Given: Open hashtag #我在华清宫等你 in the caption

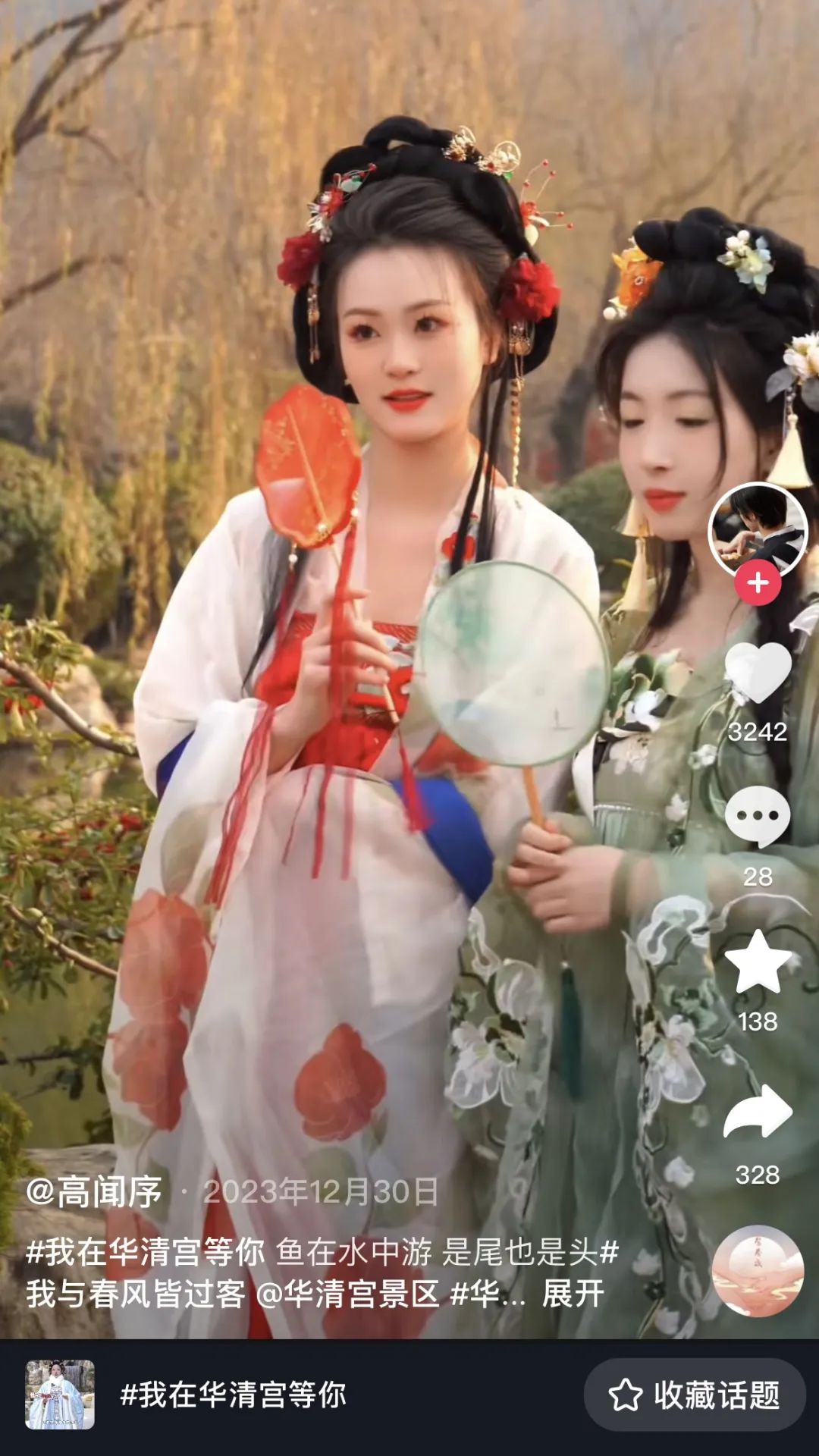Looking at the screenshot, I should [x=145, y=1252].
